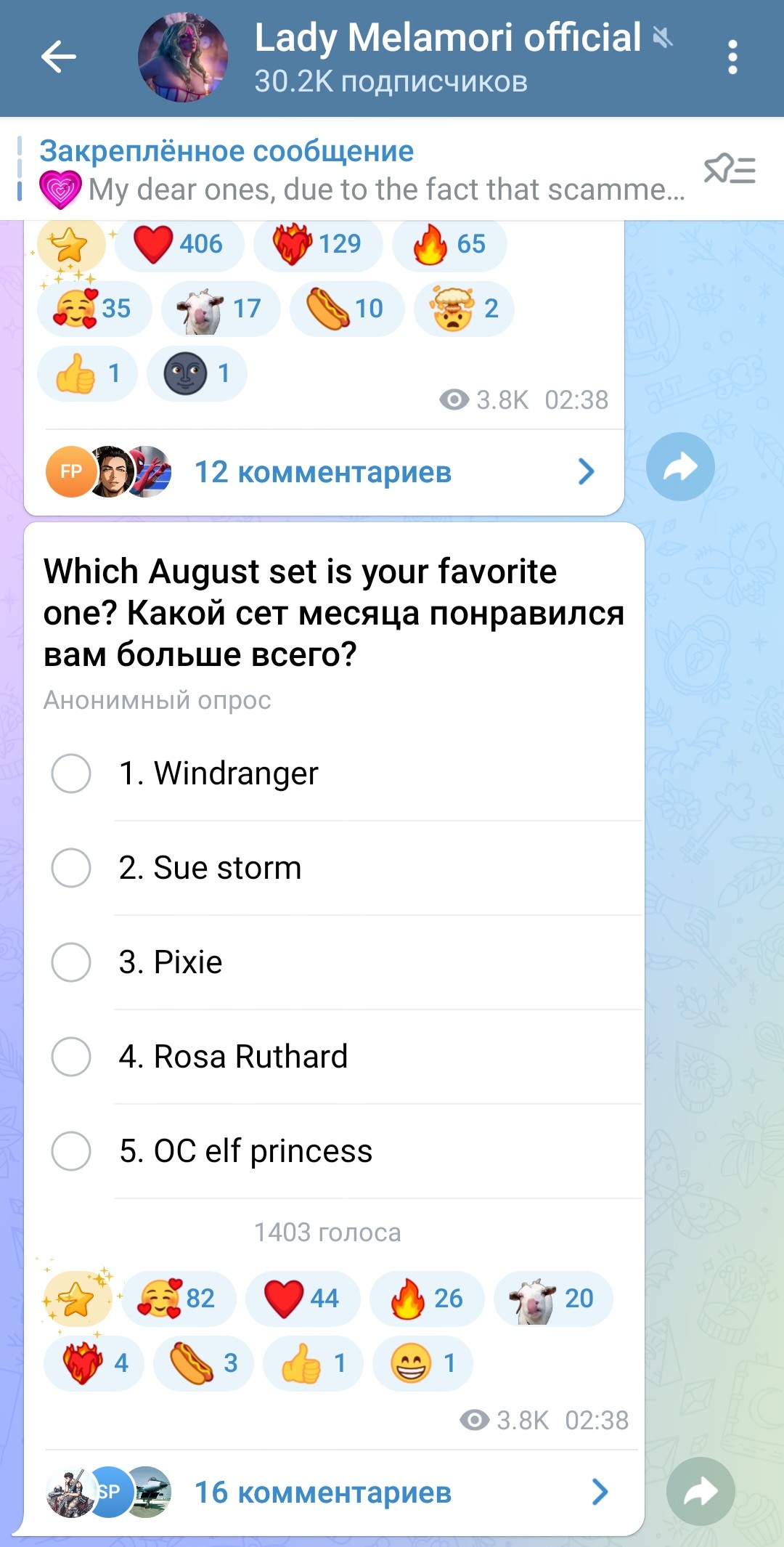The width and height of the screenshot is (784, 1547).
Task: Open the three-dot overflow menu
Action: pos(732,57)
